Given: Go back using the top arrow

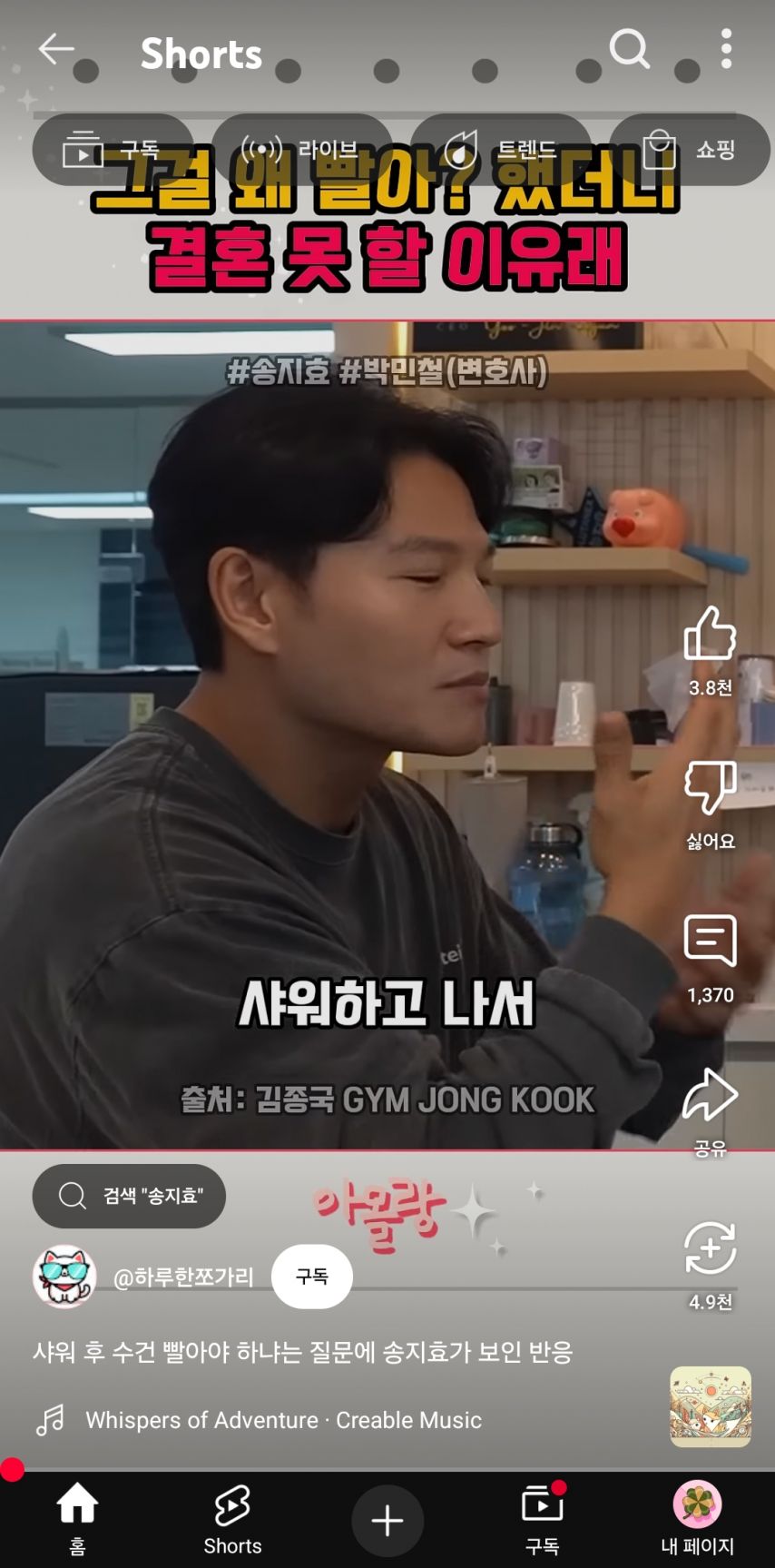Looking at the screenshot, I should [x=55, y=50].
